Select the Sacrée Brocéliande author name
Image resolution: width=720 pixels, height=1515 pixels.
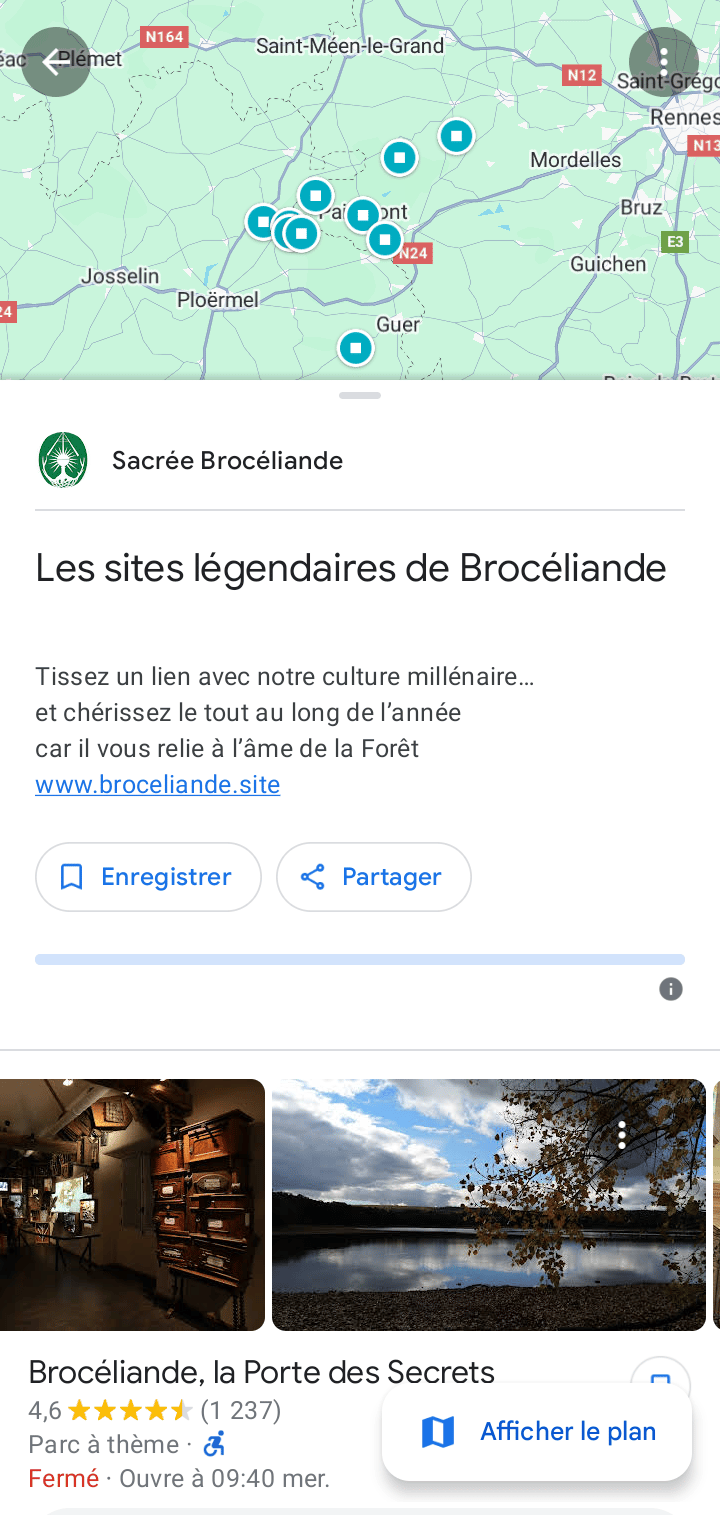227,459
